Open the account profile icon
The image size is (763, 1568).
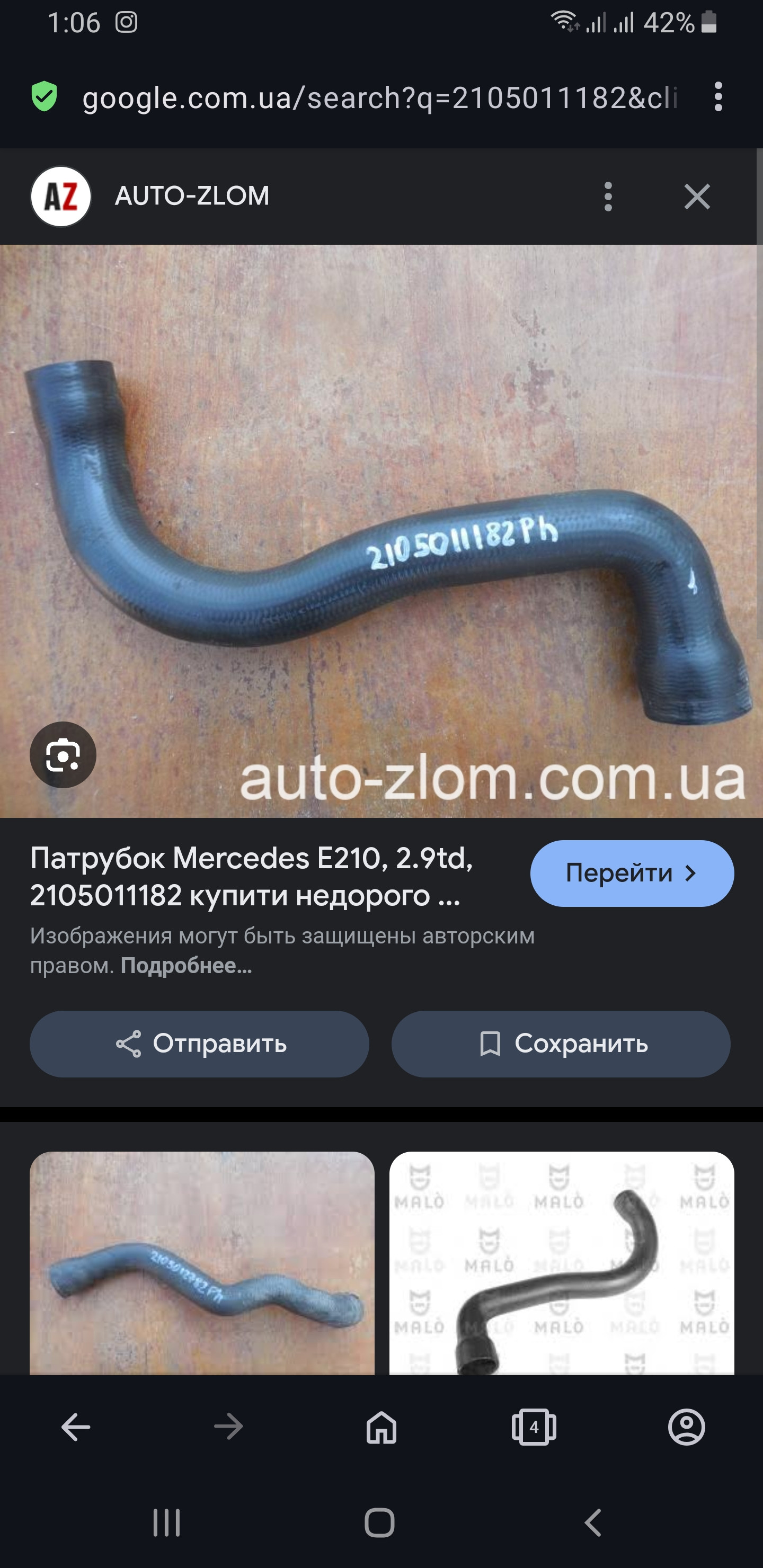[686, 1427]
